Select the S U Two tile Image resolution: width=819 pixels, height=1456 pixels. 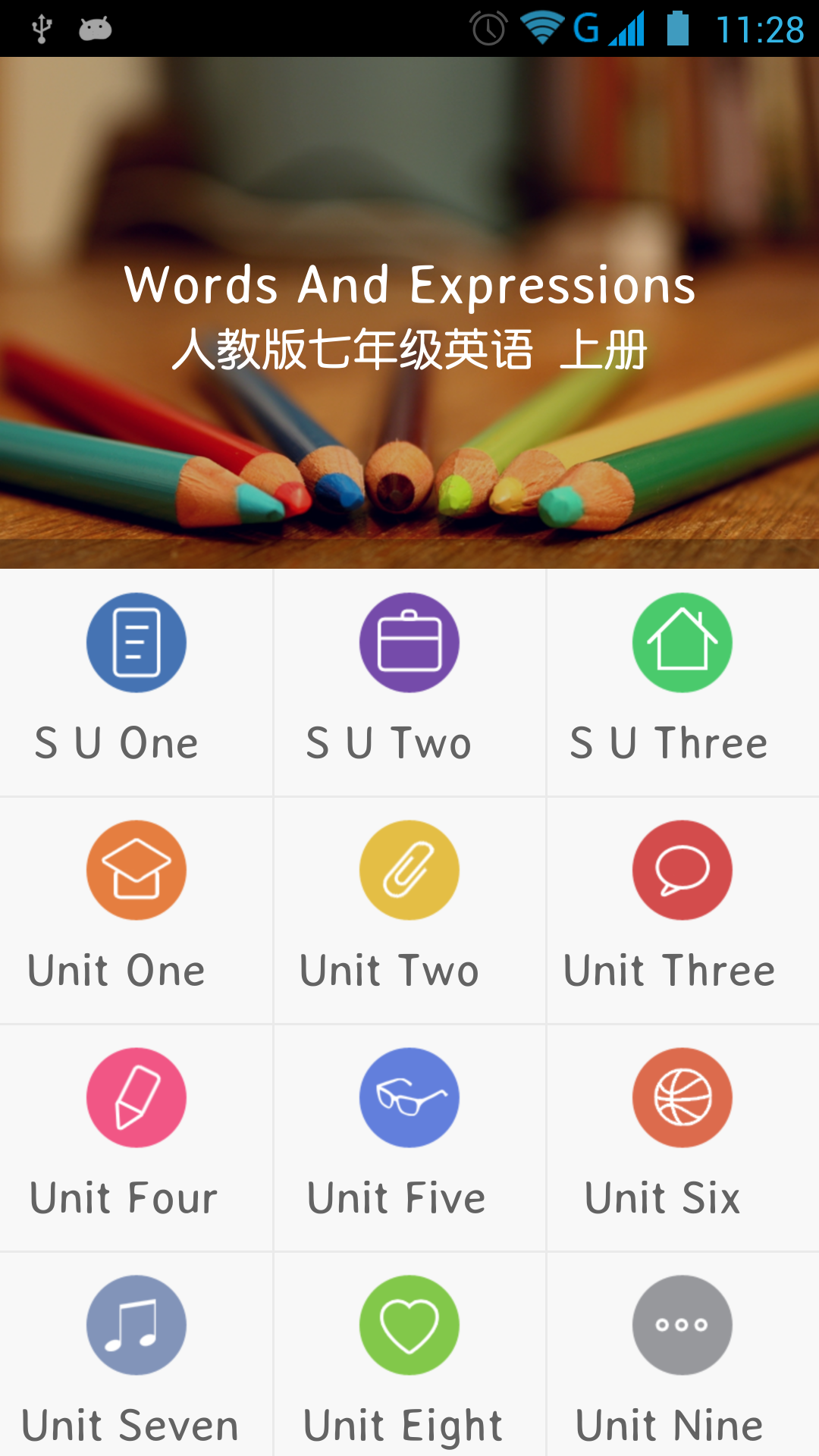409,681
